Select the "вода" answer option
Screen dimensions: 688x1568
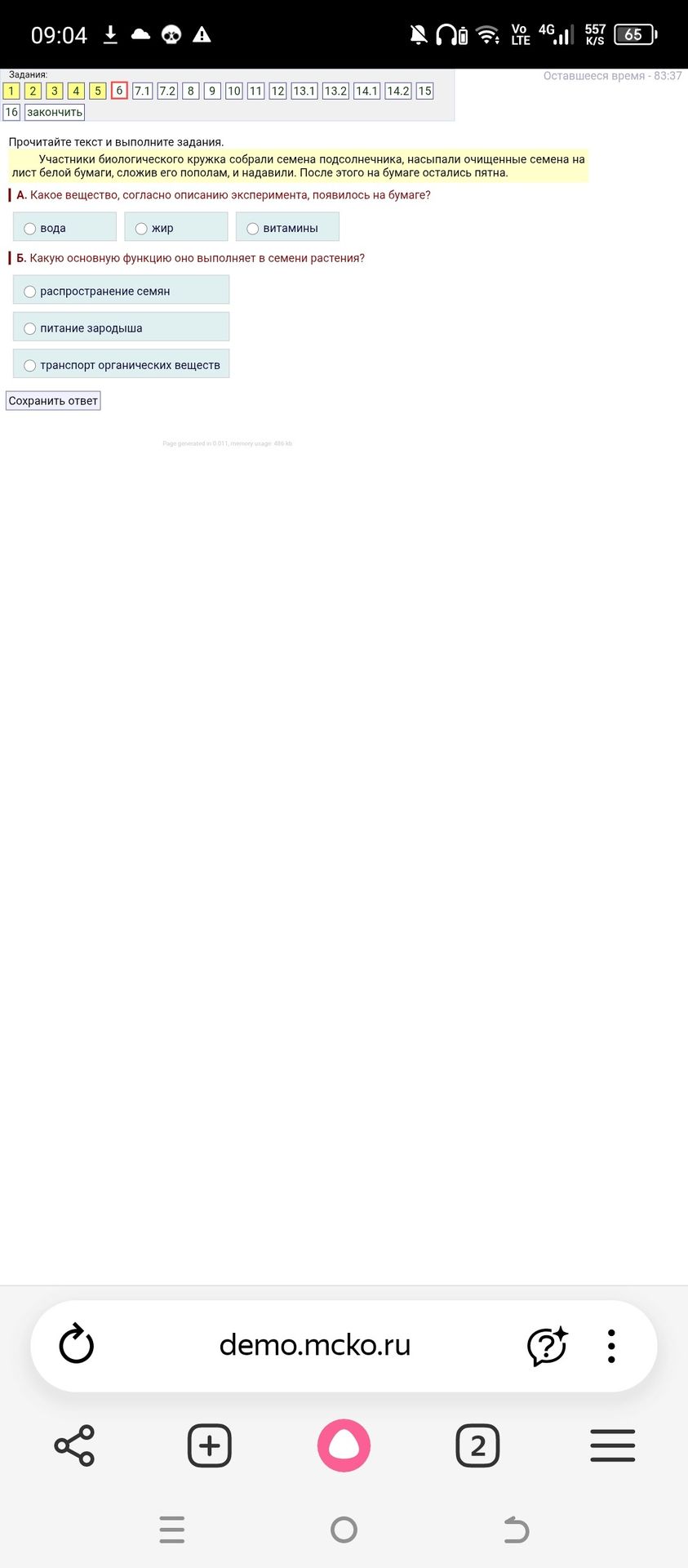click(64, 228)
